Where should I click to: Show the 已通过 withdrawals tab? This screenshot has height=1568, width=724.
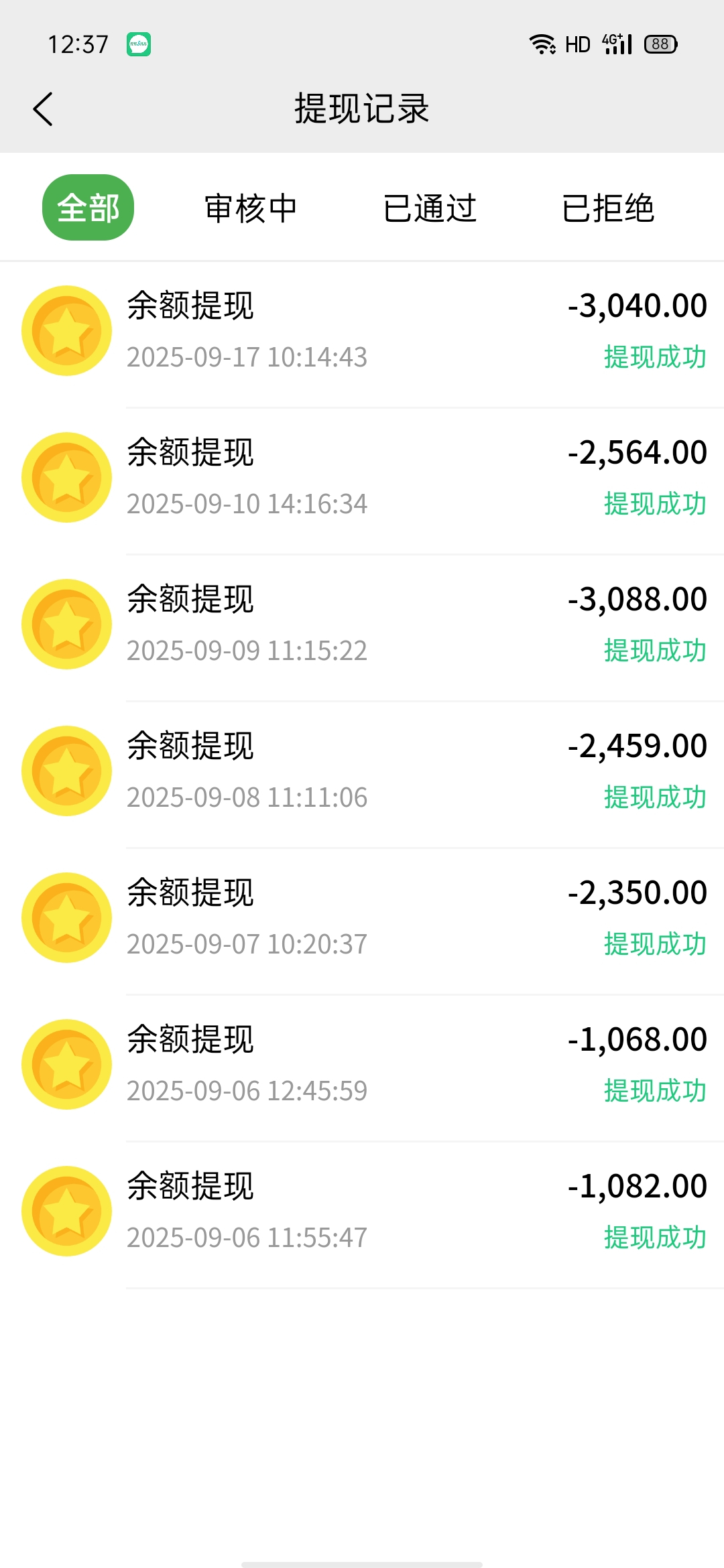[x=430, y=208]
